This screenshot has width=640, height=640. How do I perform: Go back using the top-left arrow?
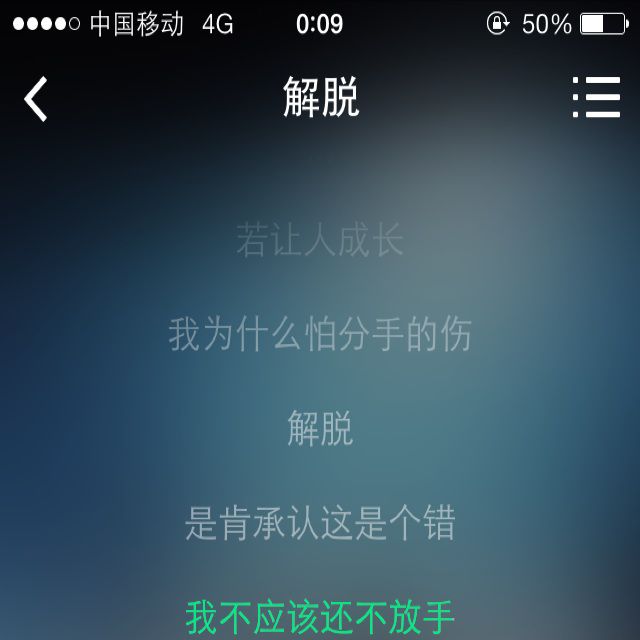pos(36,99)
